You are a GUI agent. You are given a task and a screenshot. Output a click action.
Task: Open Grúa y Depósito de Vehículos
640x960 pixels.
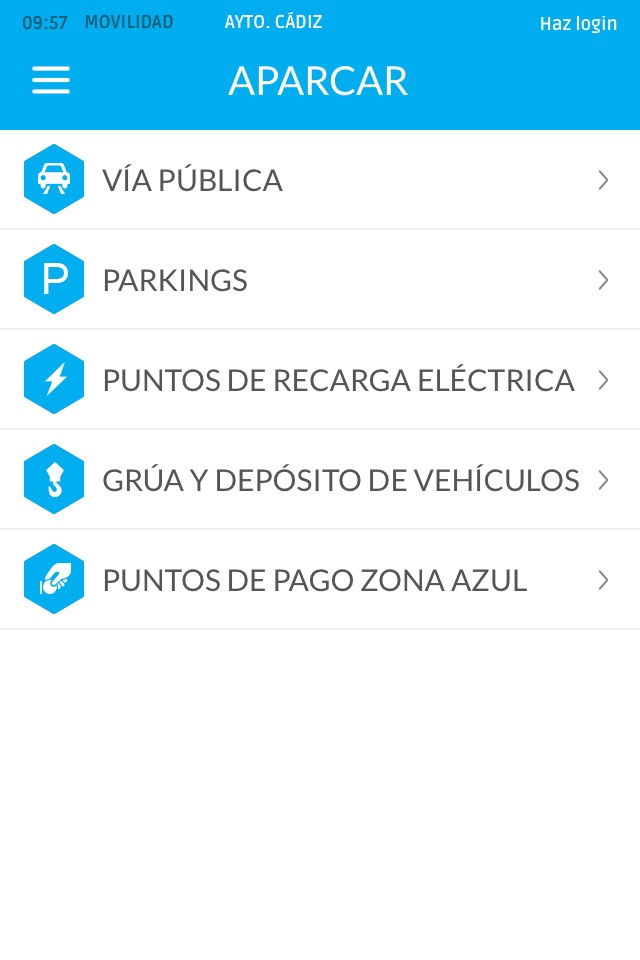coord(320,480)
